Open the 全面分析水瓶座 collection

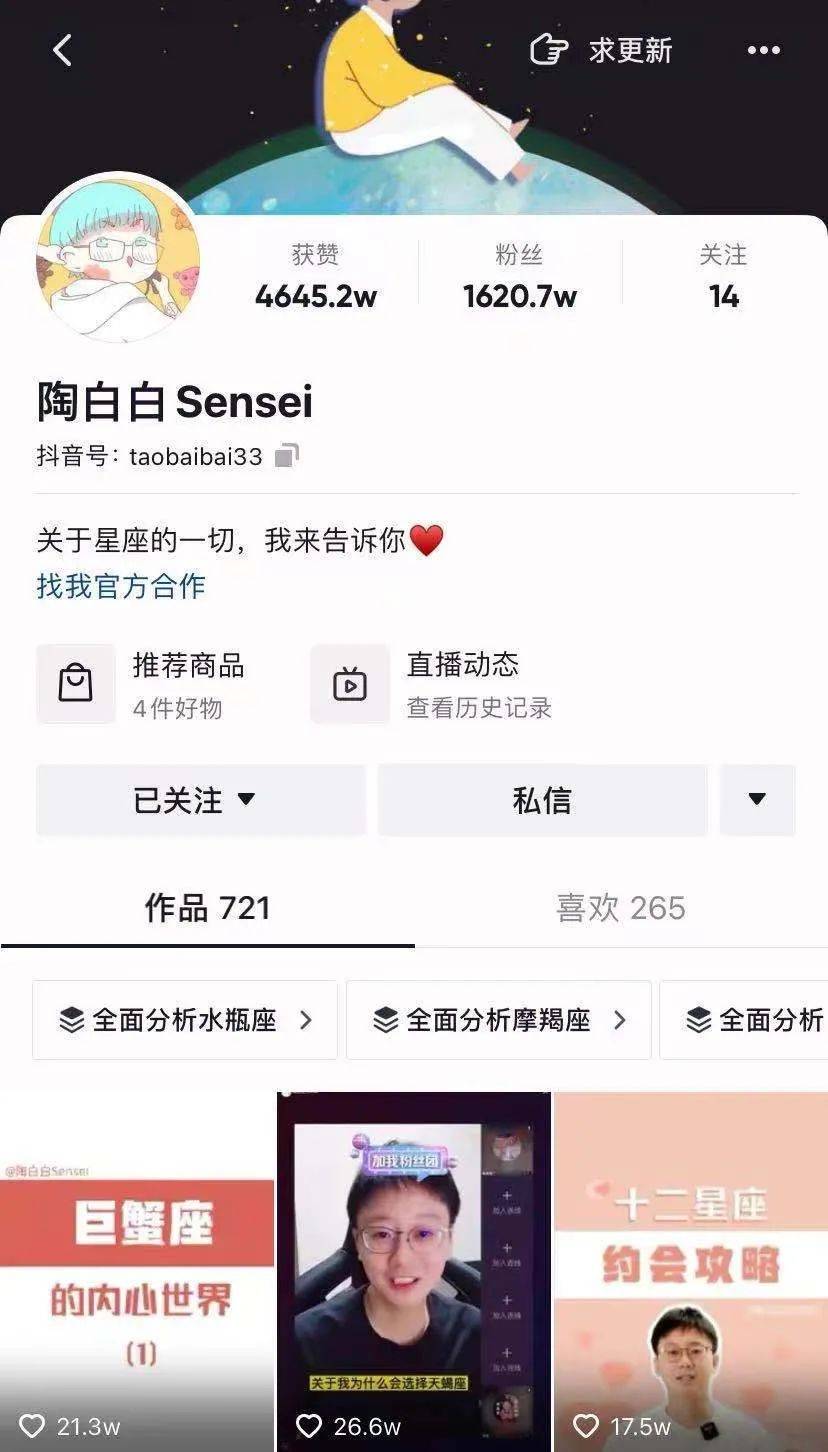[x=185, y=1020]
